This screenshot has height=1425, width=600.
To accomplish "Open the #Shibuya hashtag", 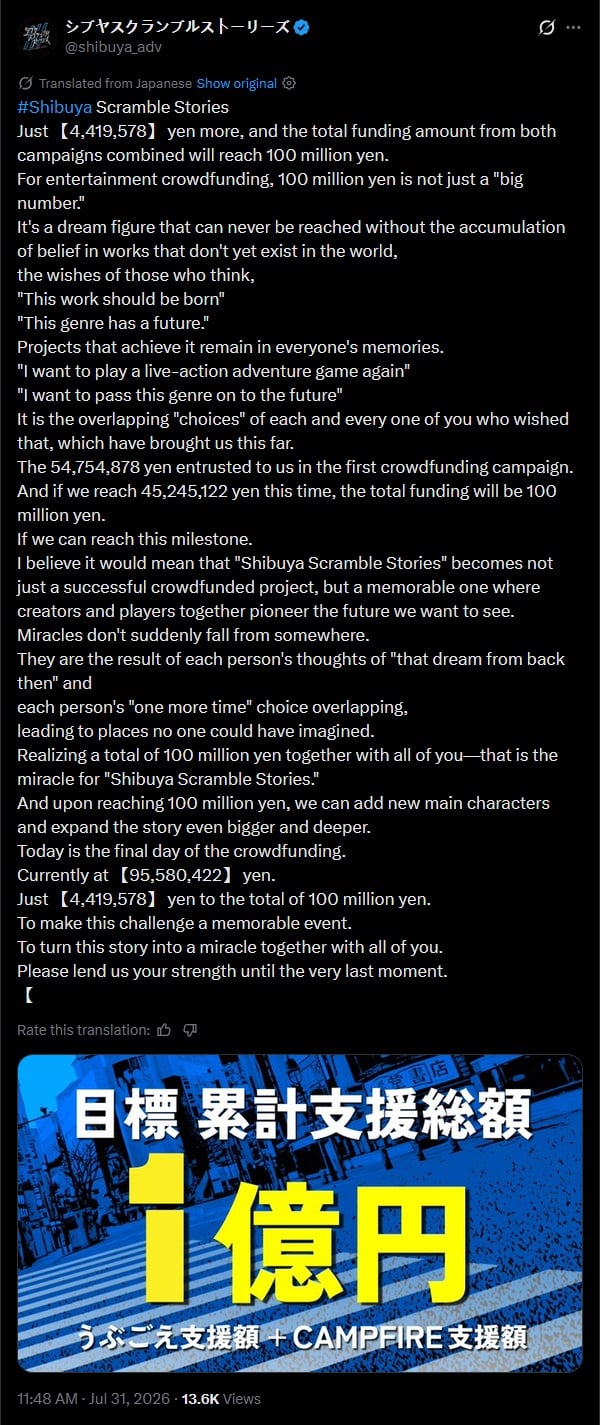I will [54, 107].
